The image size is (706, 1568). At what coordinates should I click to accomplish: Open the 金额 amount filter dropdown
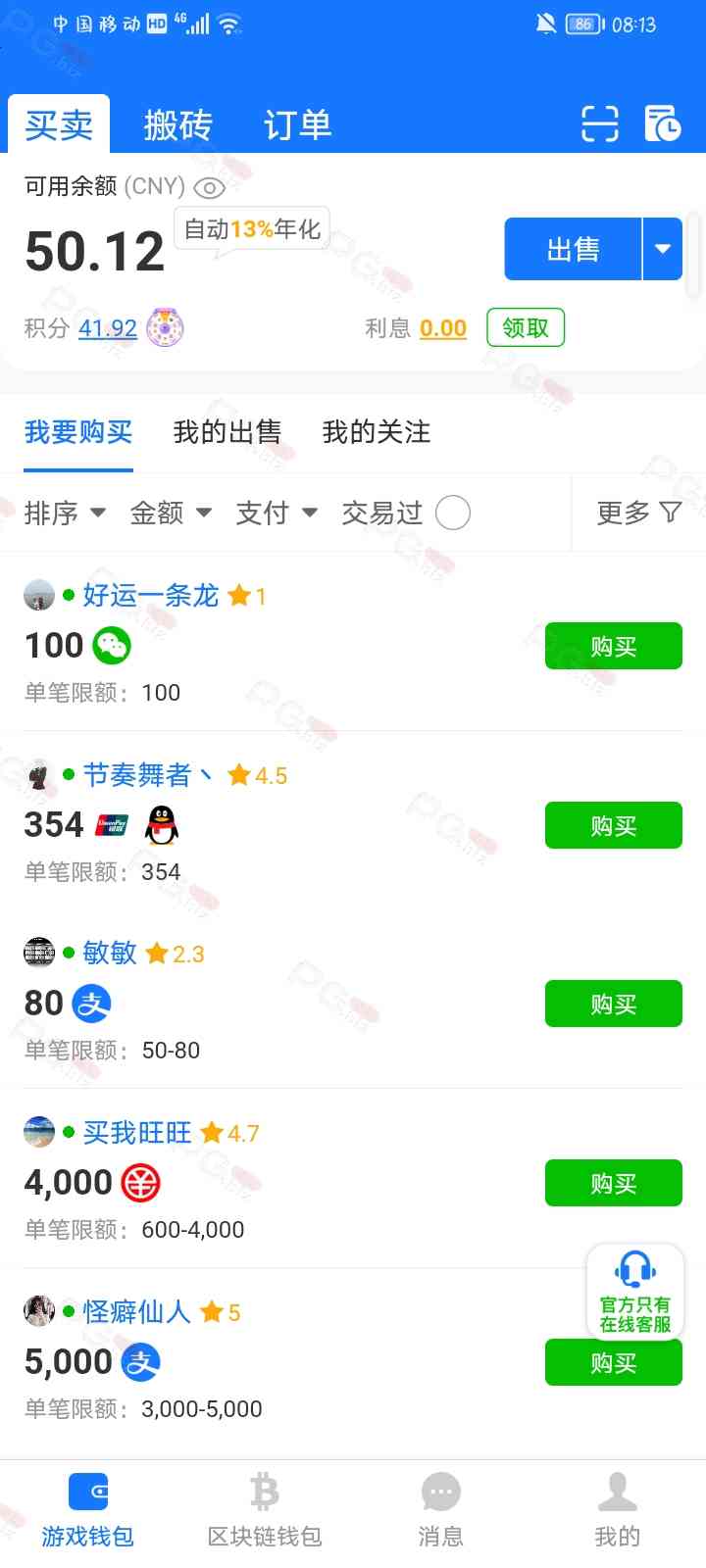coord(171,513)
